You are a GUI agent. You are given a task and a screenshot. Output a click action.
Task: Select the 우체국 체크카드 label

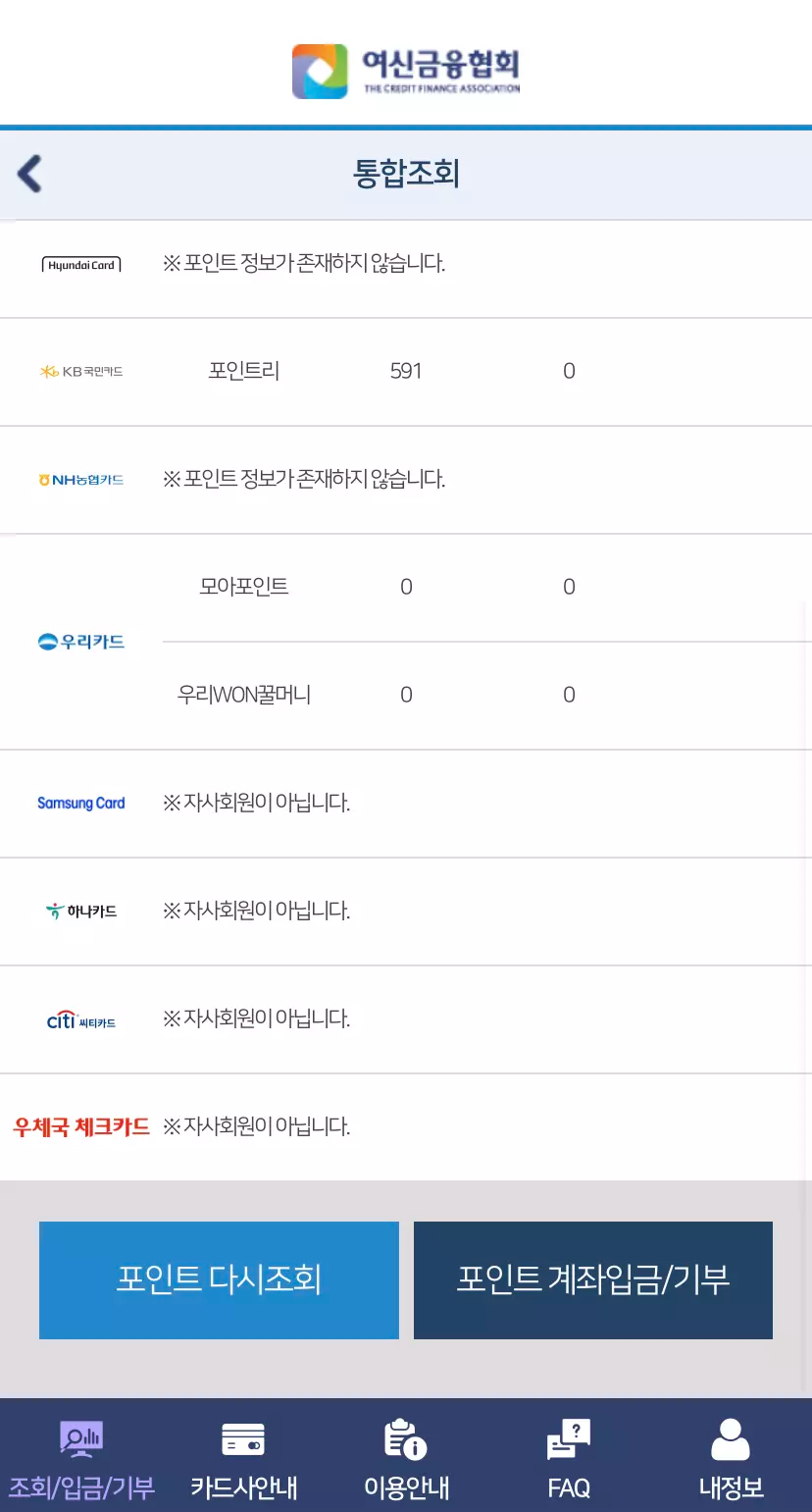(81, 1126)
